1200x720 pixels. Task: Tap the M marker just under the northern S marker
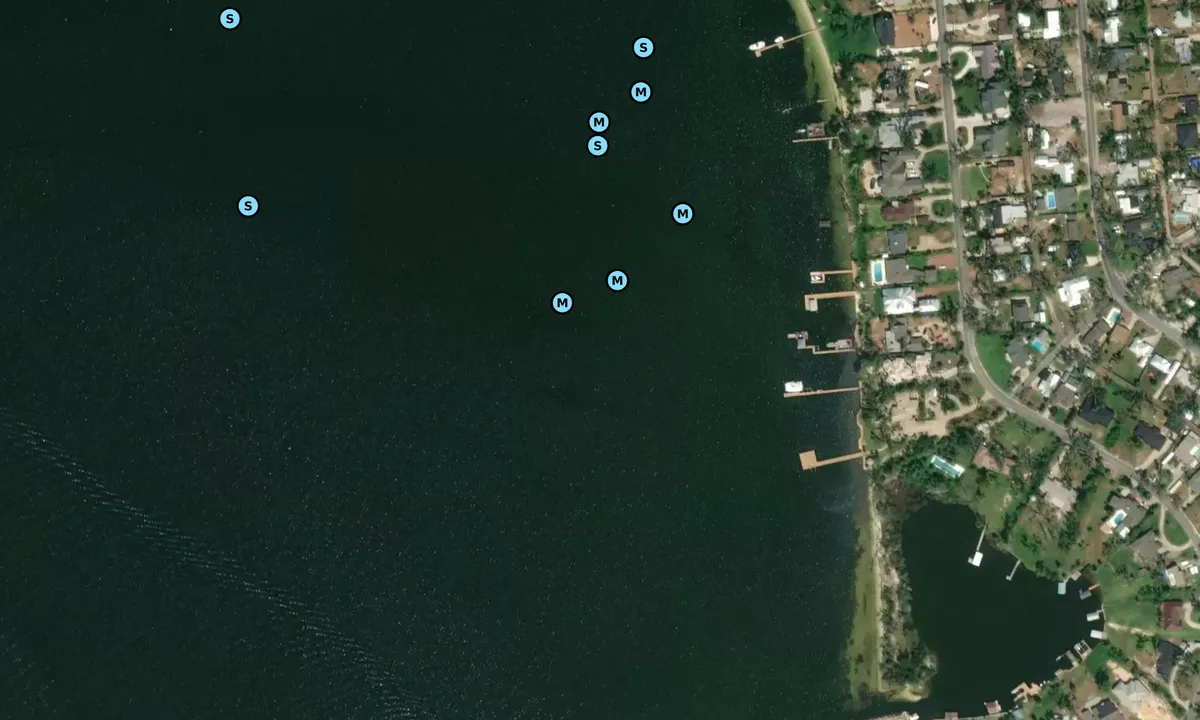pyautogui.click(x=641, y=92)
